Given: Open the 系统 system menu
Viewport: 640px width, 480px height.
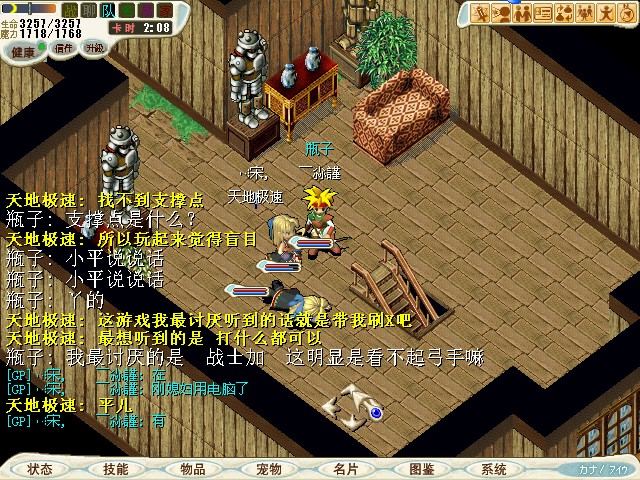Looking at the screenshot, I should (494, 468).
